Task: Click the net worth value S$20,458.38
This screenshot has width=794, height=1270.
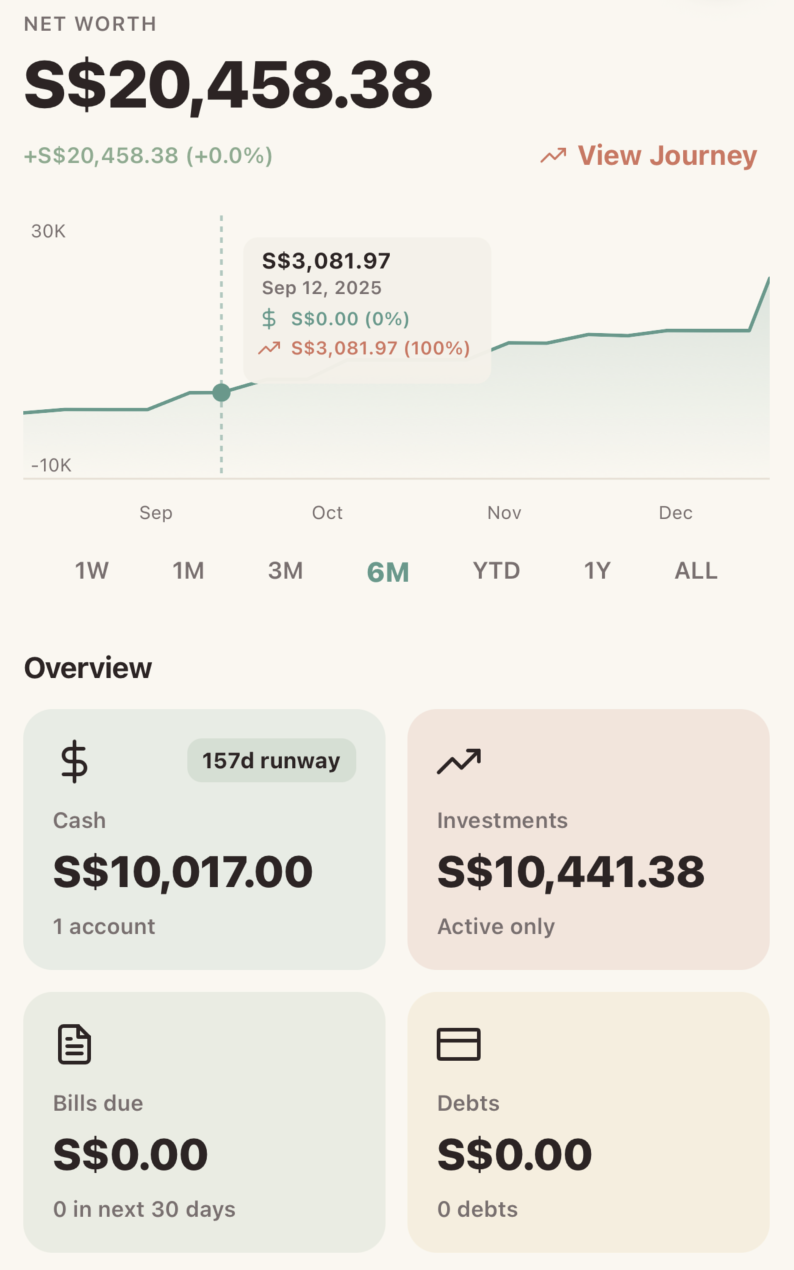Action: (x=229, y=87)
